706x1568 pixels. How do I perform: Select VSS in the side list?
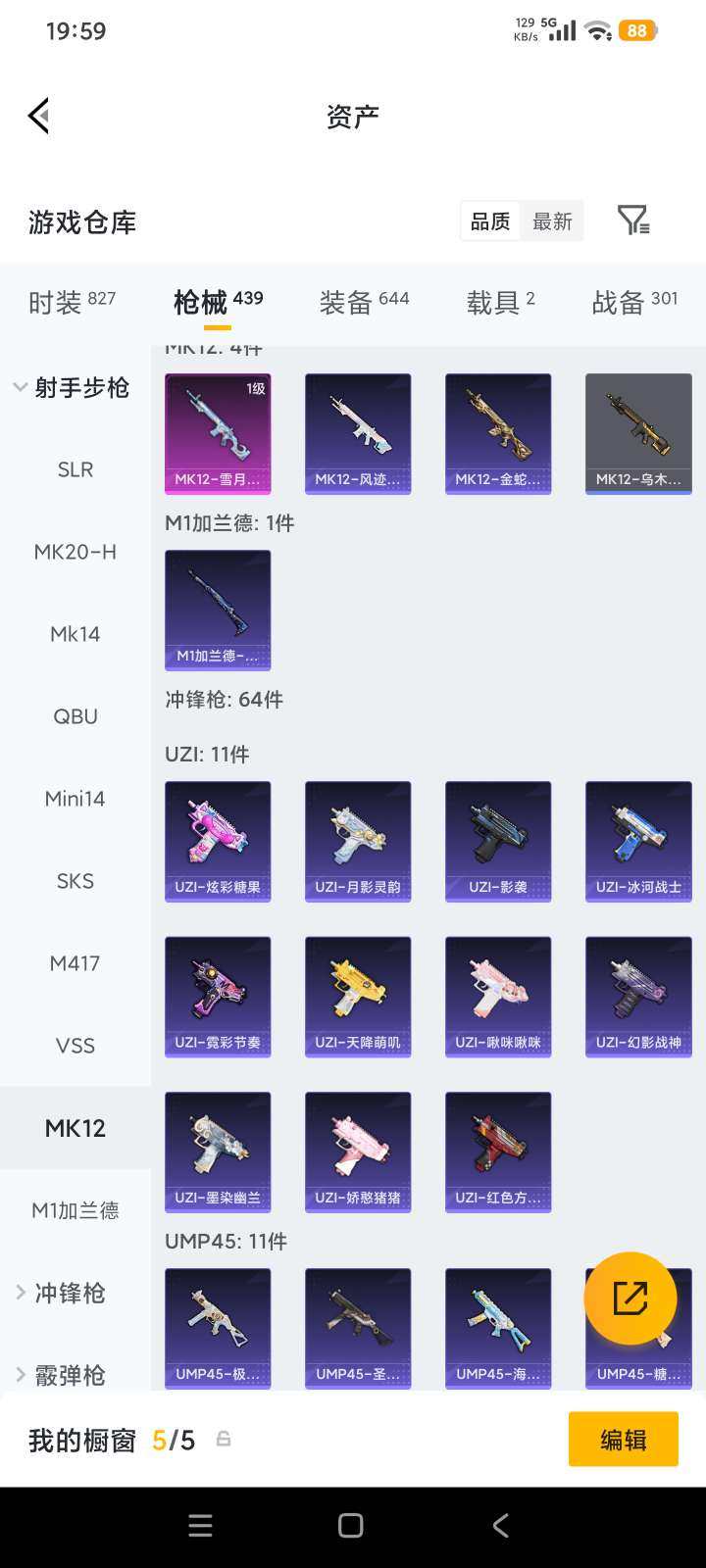click(76, 1046)
